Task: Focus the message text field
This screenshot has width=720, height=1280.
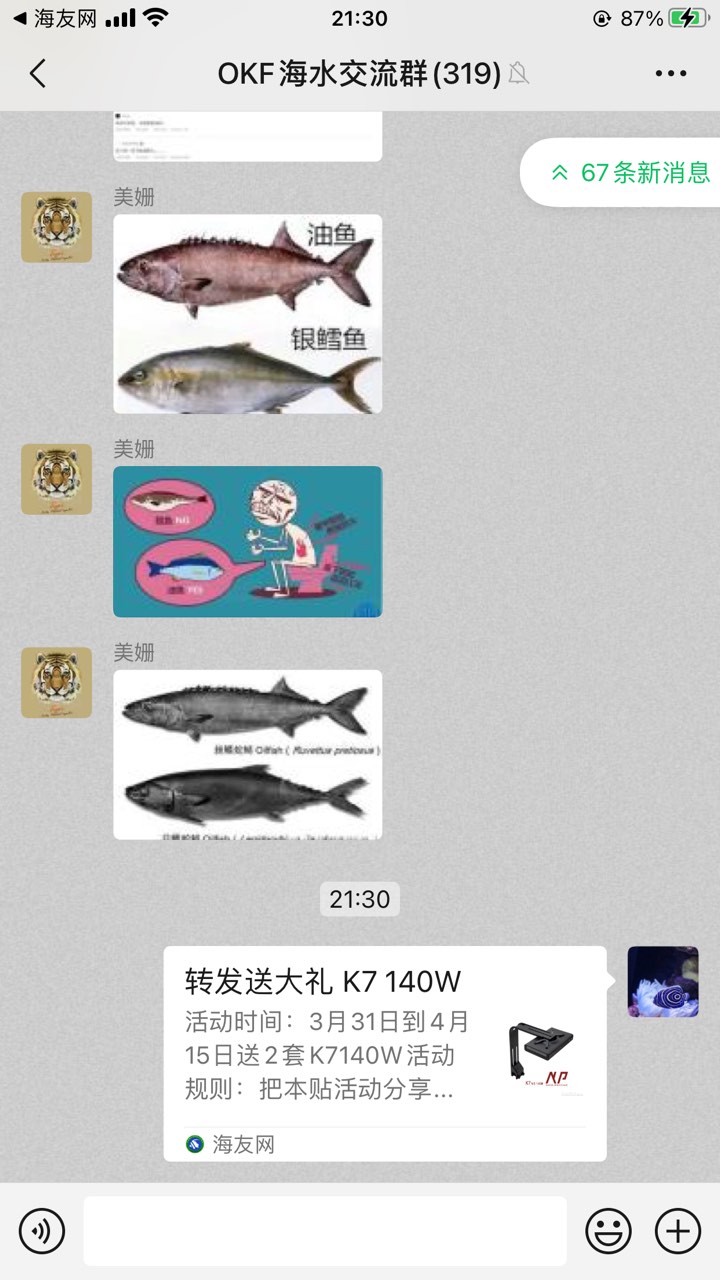Action: pyautogui.click(x=324, y=1230)
